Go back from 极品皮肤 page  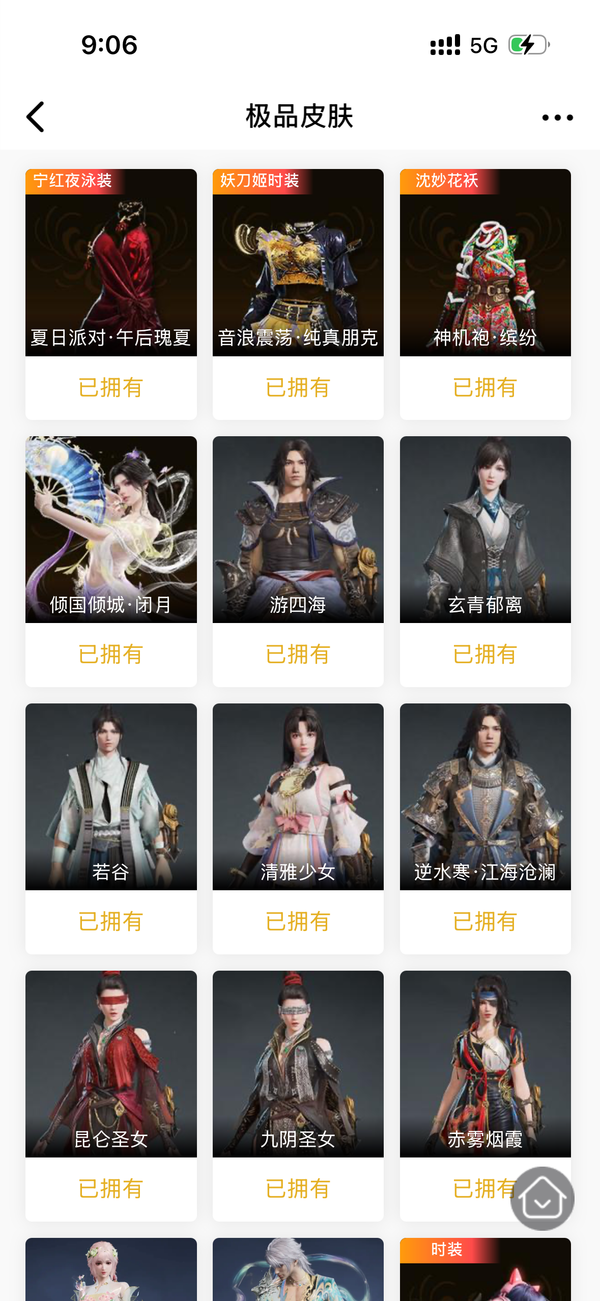tap(36, 117)
